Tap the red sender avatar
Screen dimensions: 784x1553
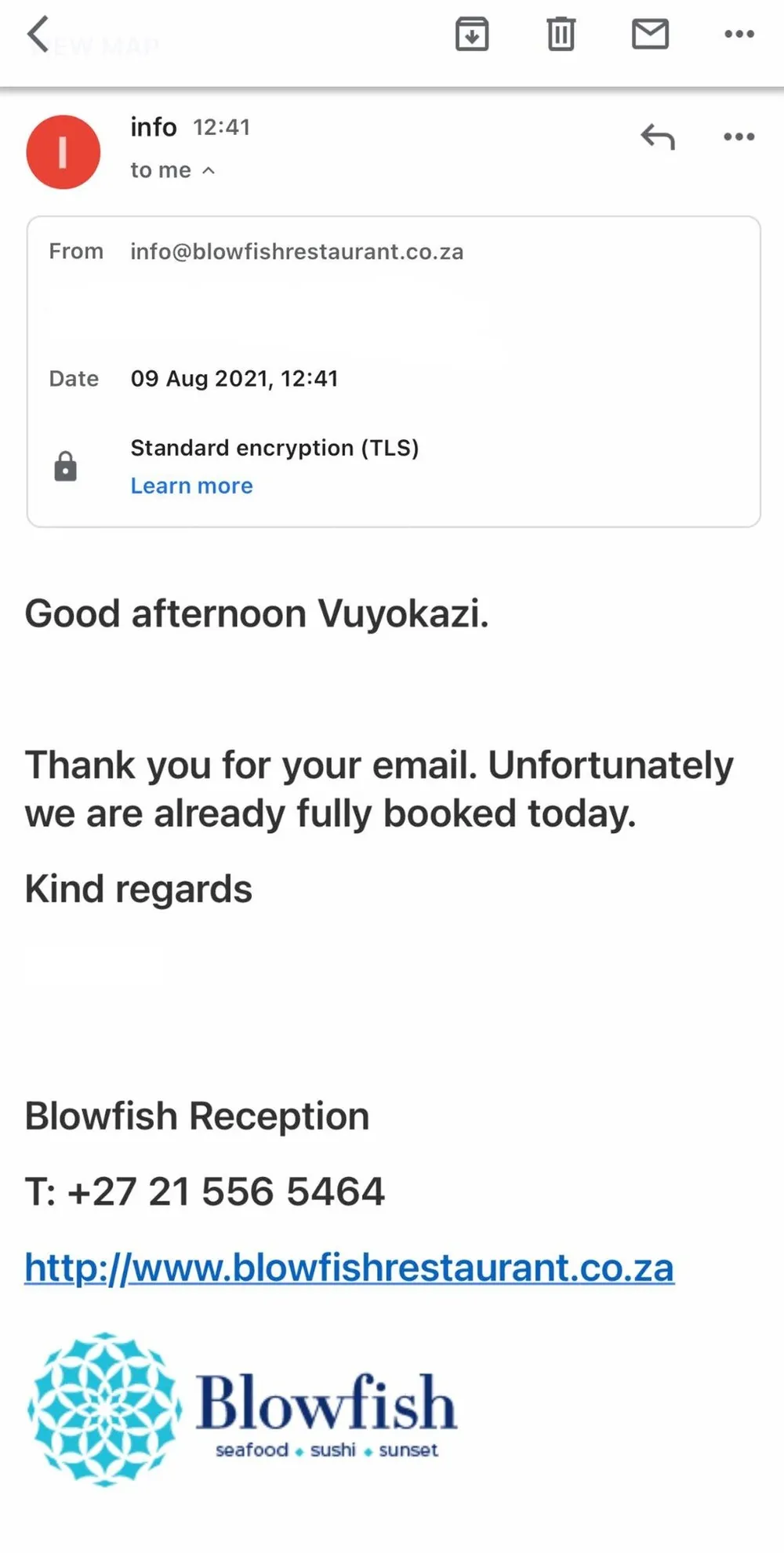tap(63, 151)
